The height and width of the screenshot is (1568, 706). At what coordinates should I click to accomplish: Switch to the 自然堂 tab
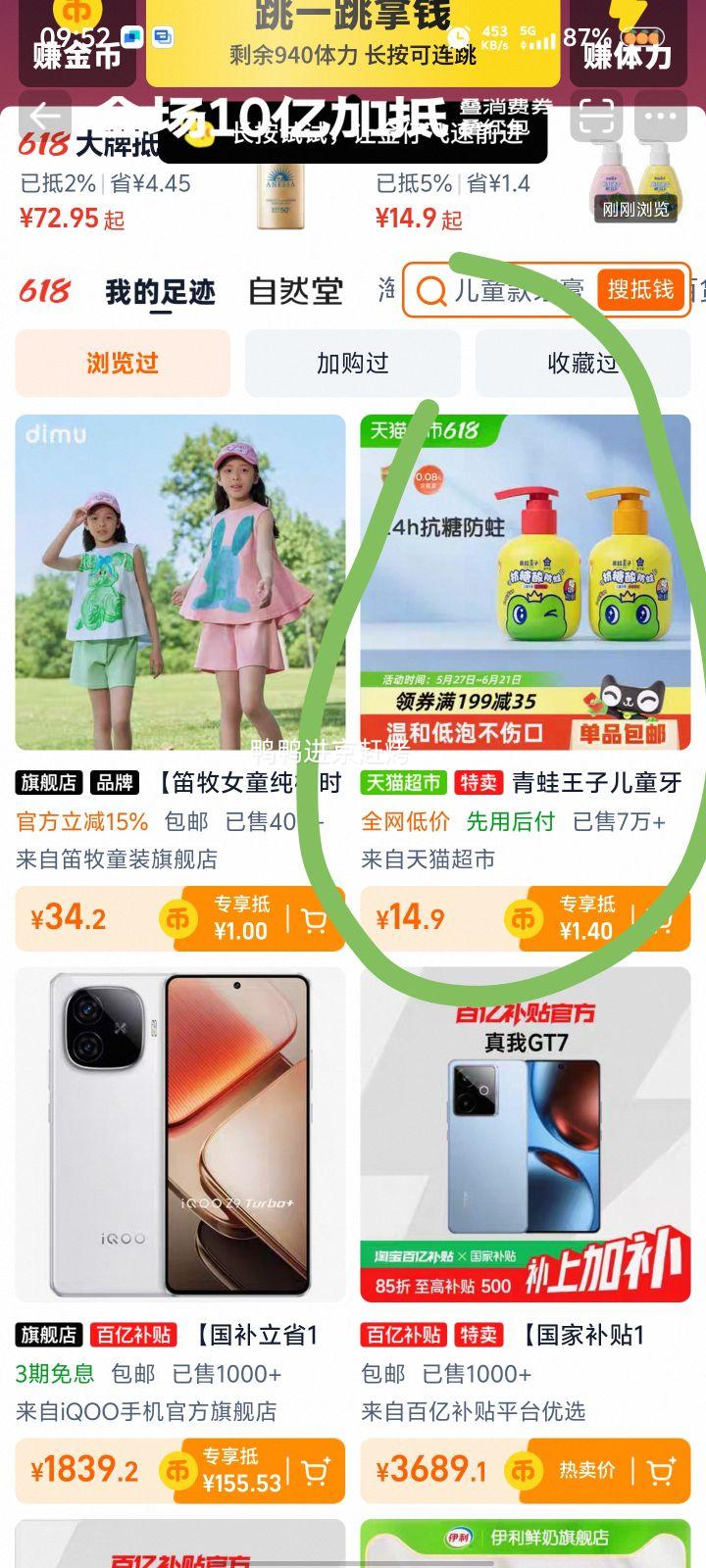point(295,292)
